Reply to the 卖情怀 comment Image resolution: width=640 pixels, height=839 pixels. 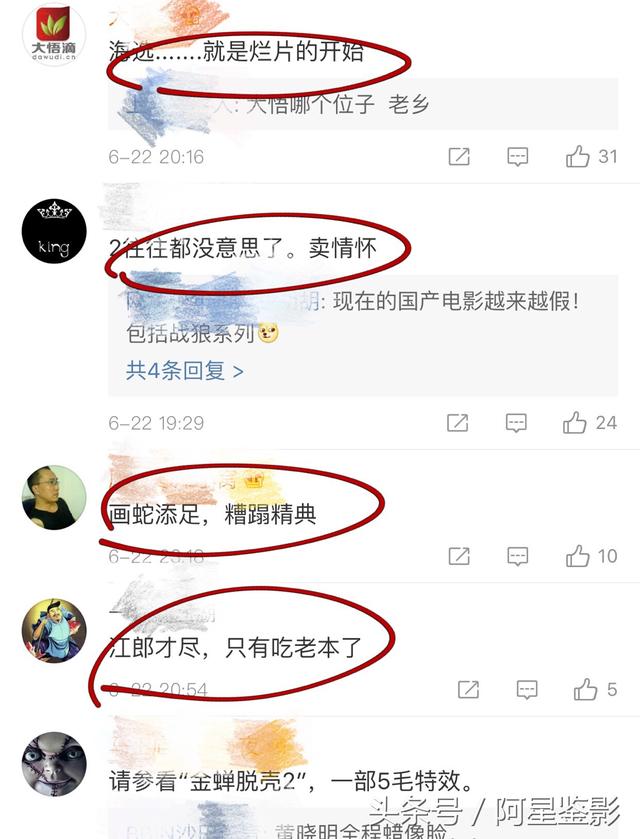coord(516,423)
